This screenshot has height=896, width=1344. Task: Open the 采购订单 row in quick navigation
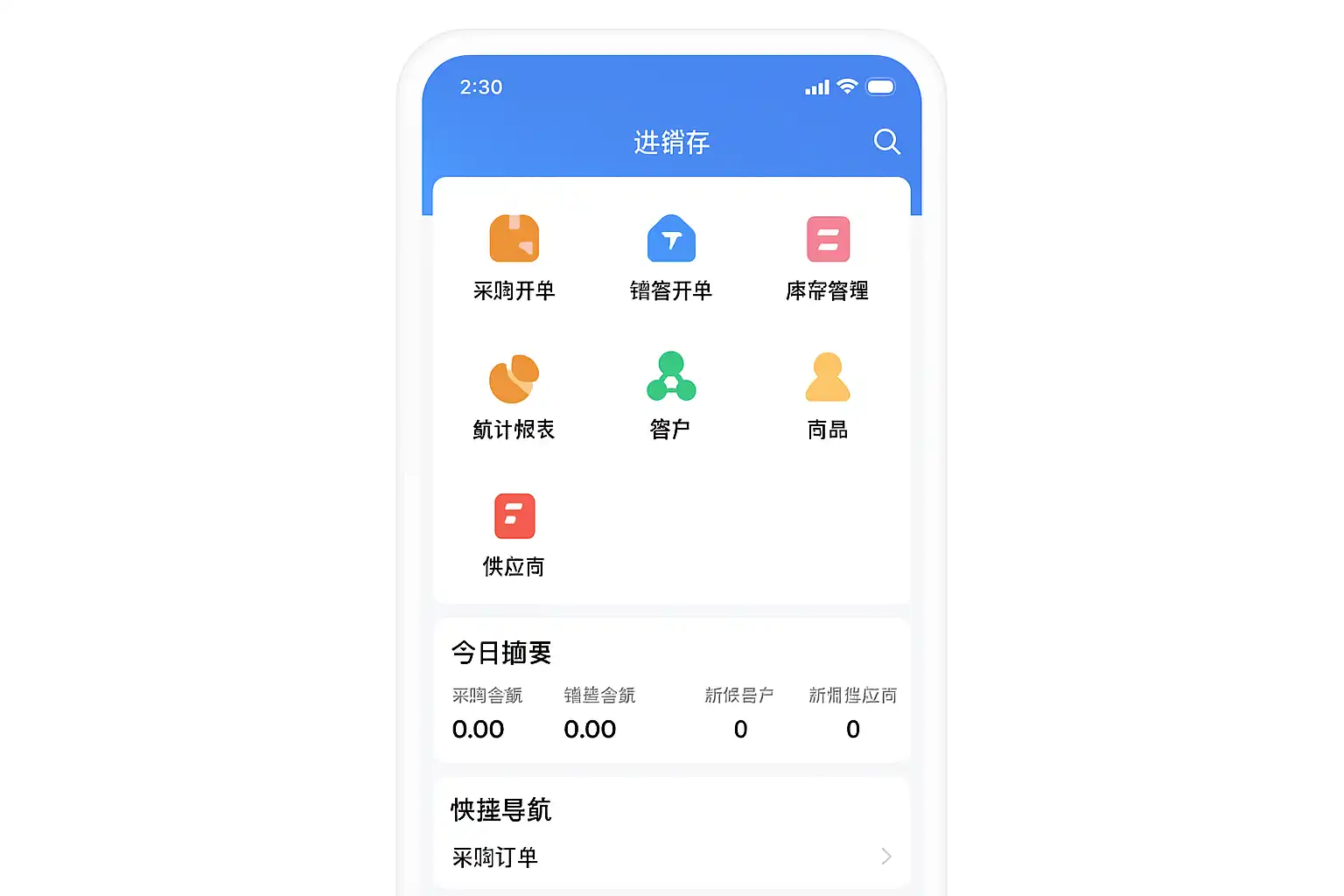[x=671, y=857]
